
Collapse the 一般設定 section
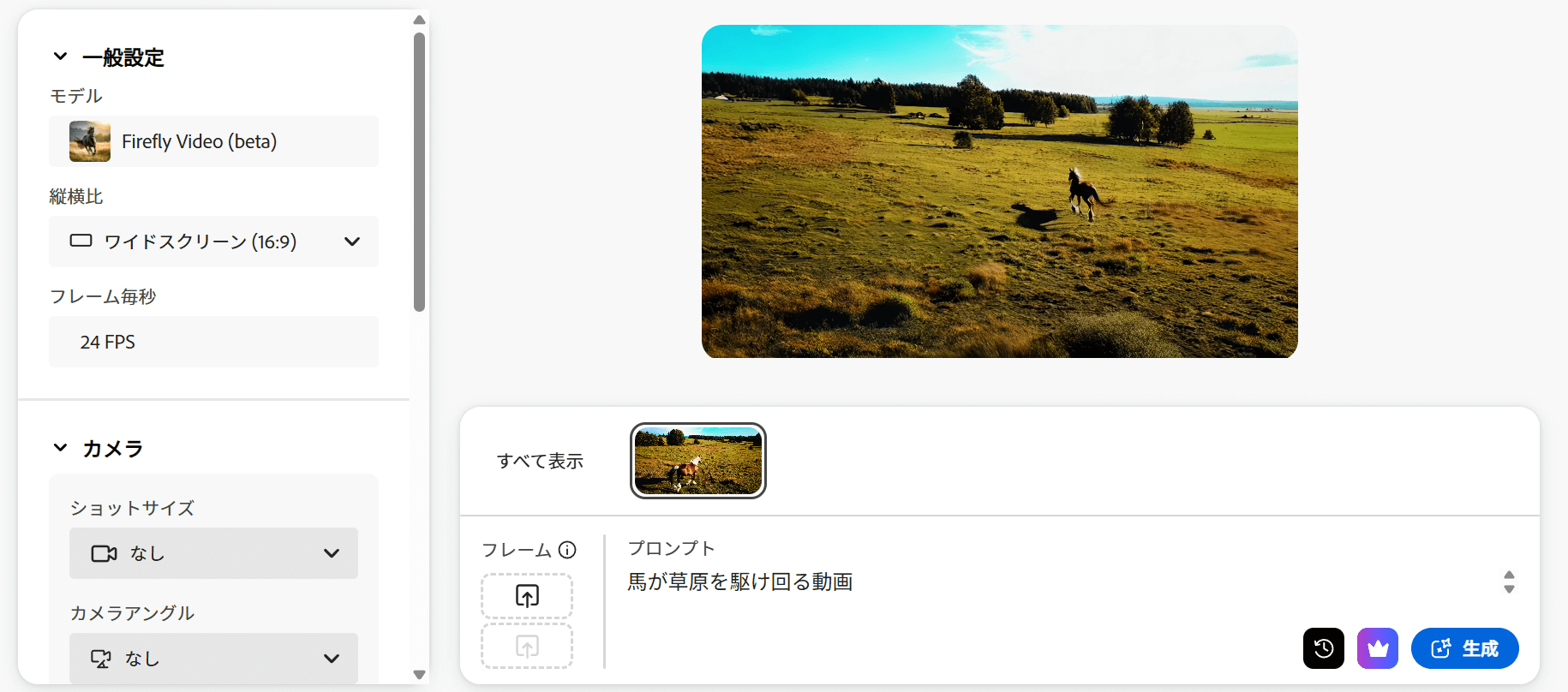tap(60, 57)
